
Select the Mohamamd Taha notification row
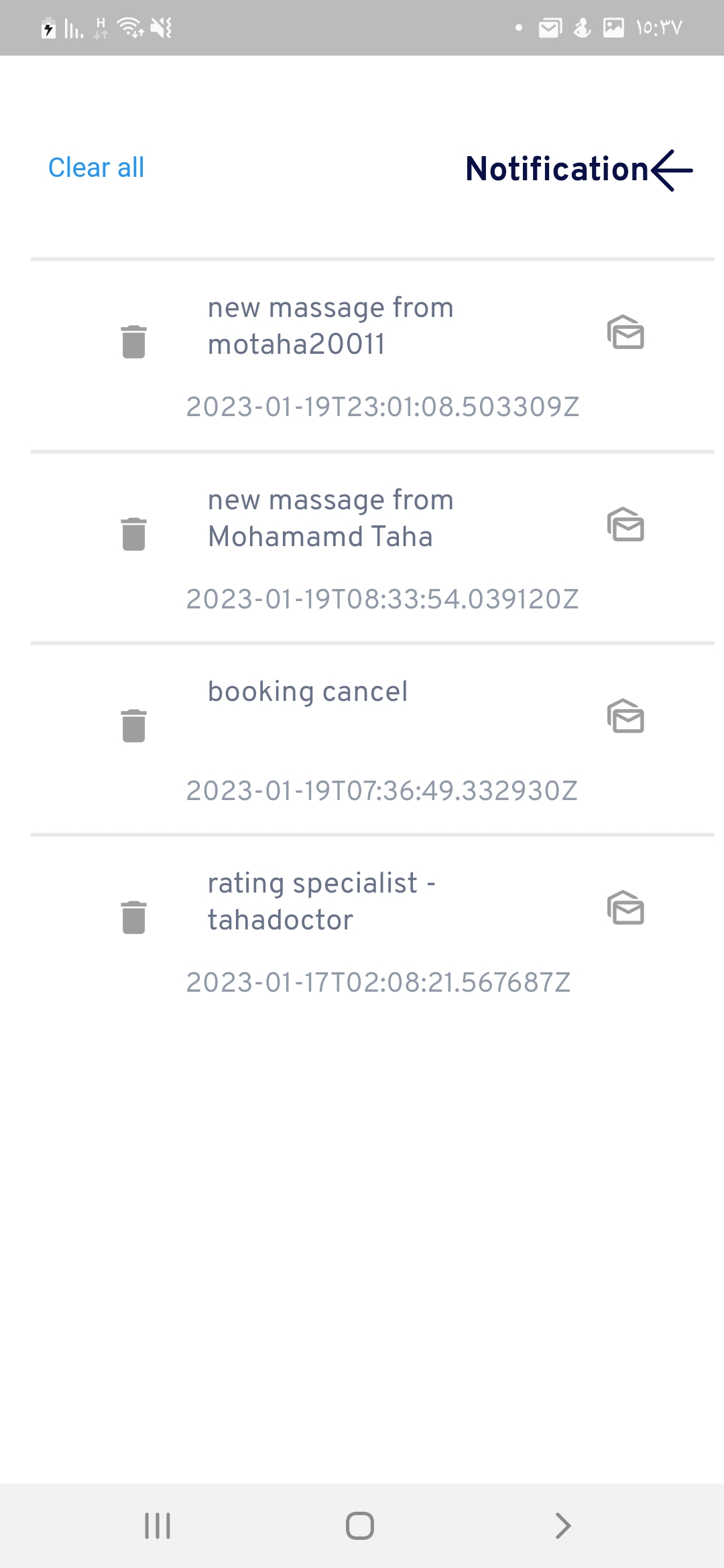pos(330,518)
